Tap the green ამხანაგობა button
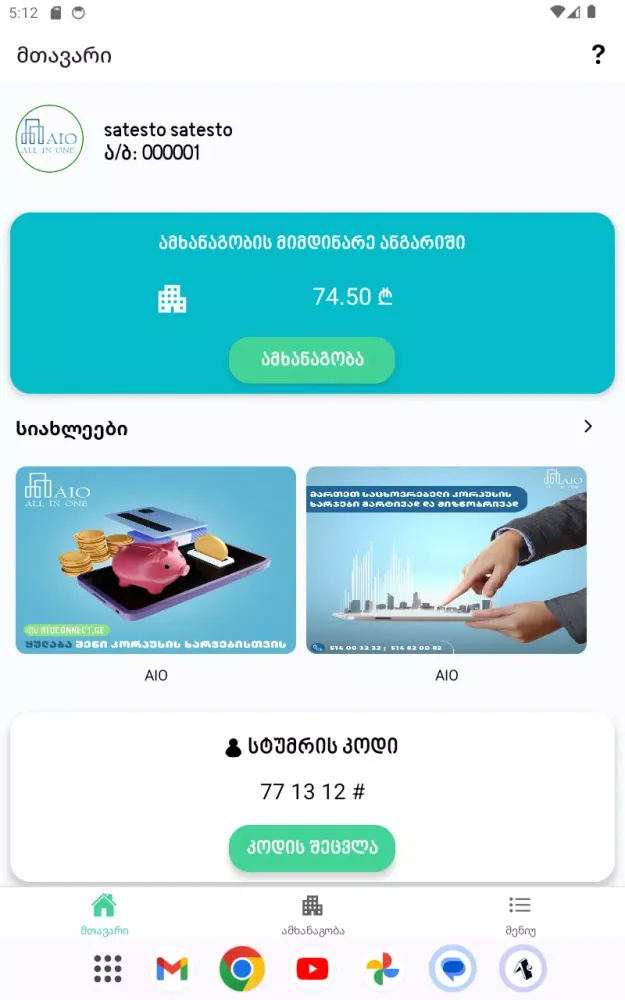The width and height of the screenshot is (625, 1000). point(312,360)
